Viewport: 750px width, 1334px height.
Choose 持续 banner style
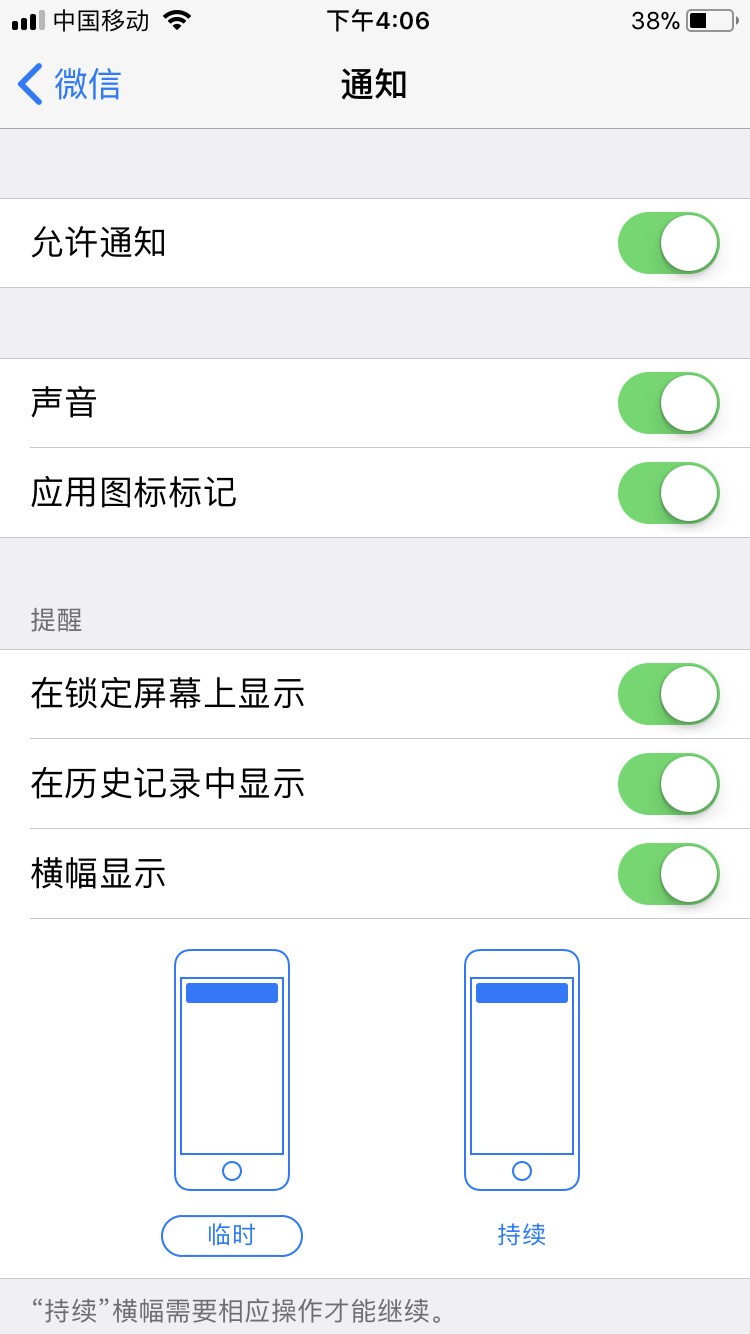[522, 1235]
